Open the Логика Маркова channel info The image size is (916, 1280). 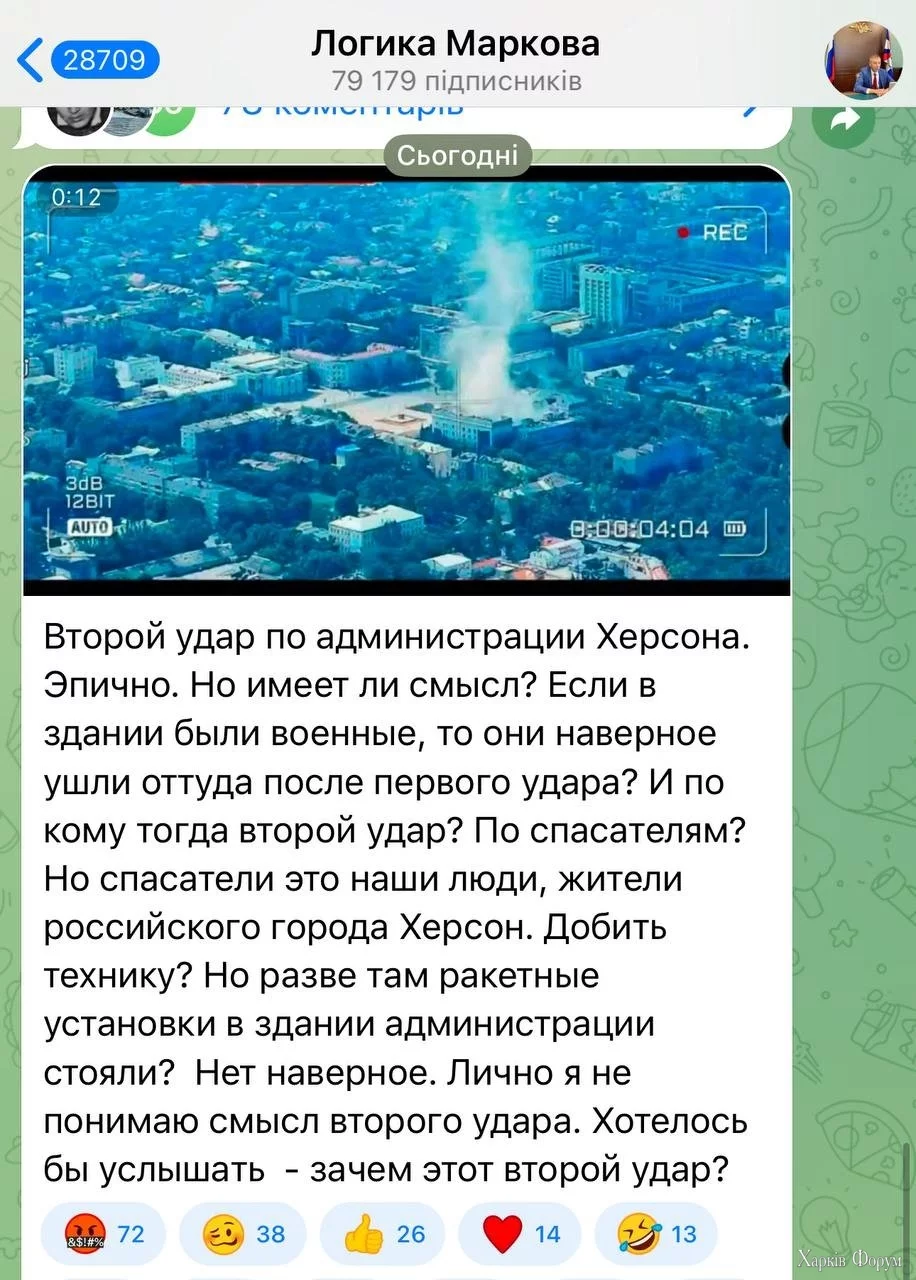click(456, 59)
